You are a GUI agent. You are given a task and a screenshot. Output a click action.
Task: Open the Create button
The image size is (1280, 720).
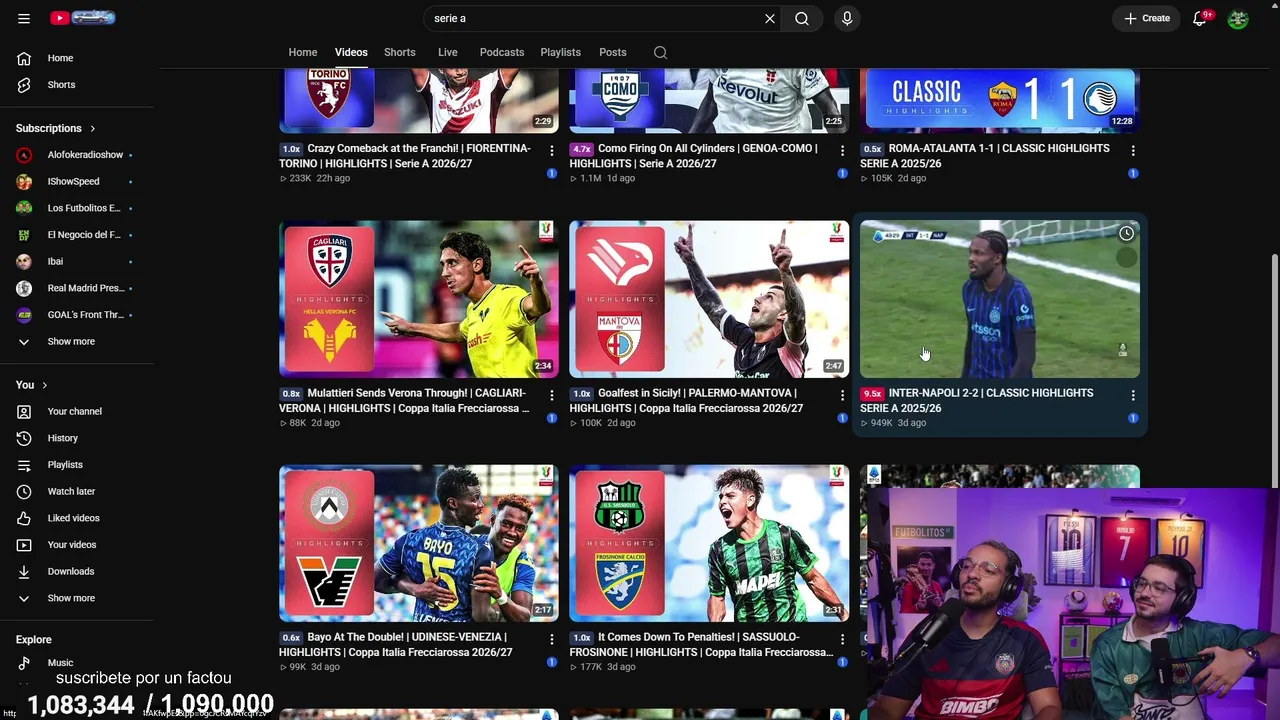pos(1147,18)
